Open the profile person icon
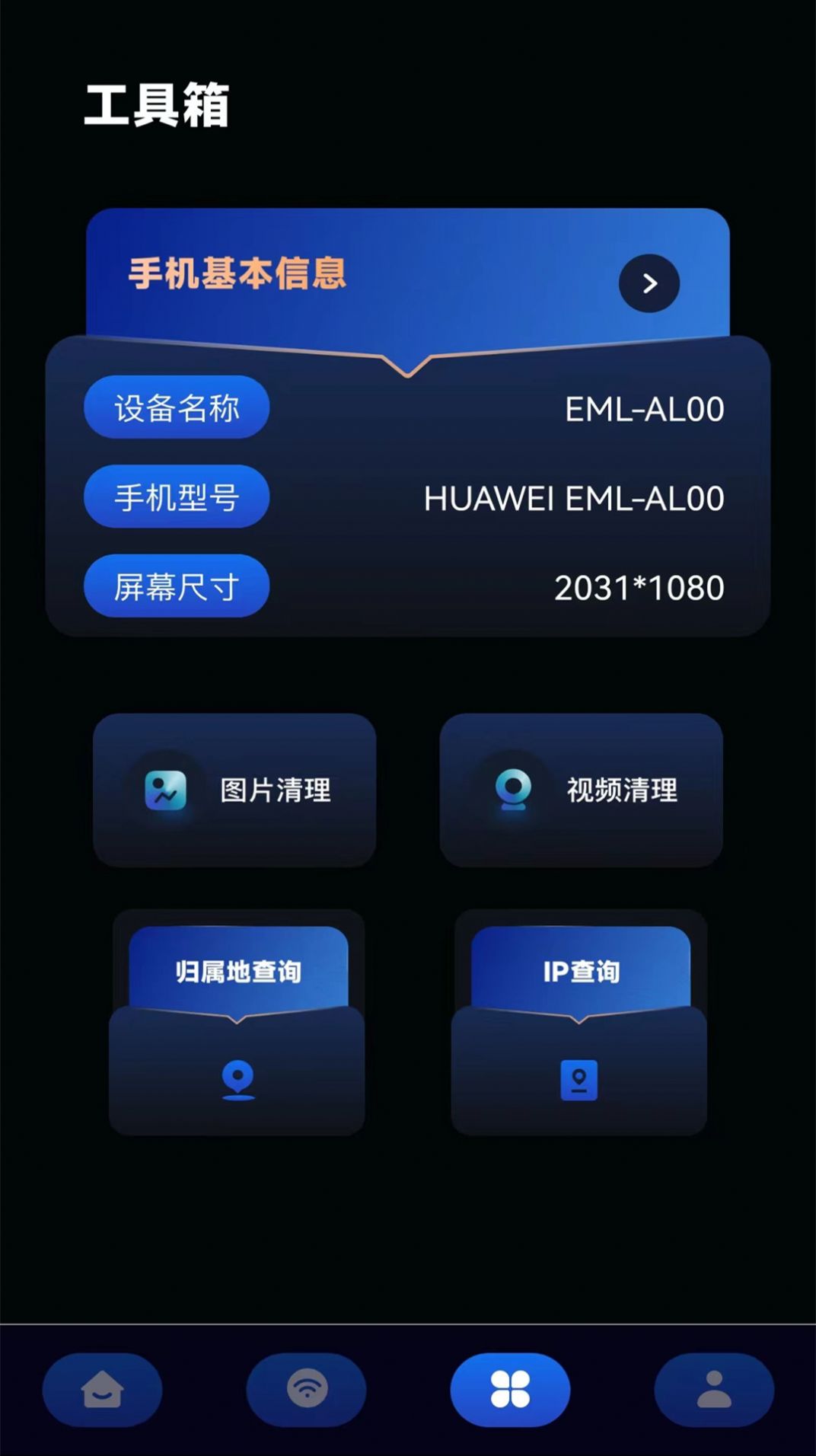Viewport: 816px width, 1456px height. point(712,1389)
